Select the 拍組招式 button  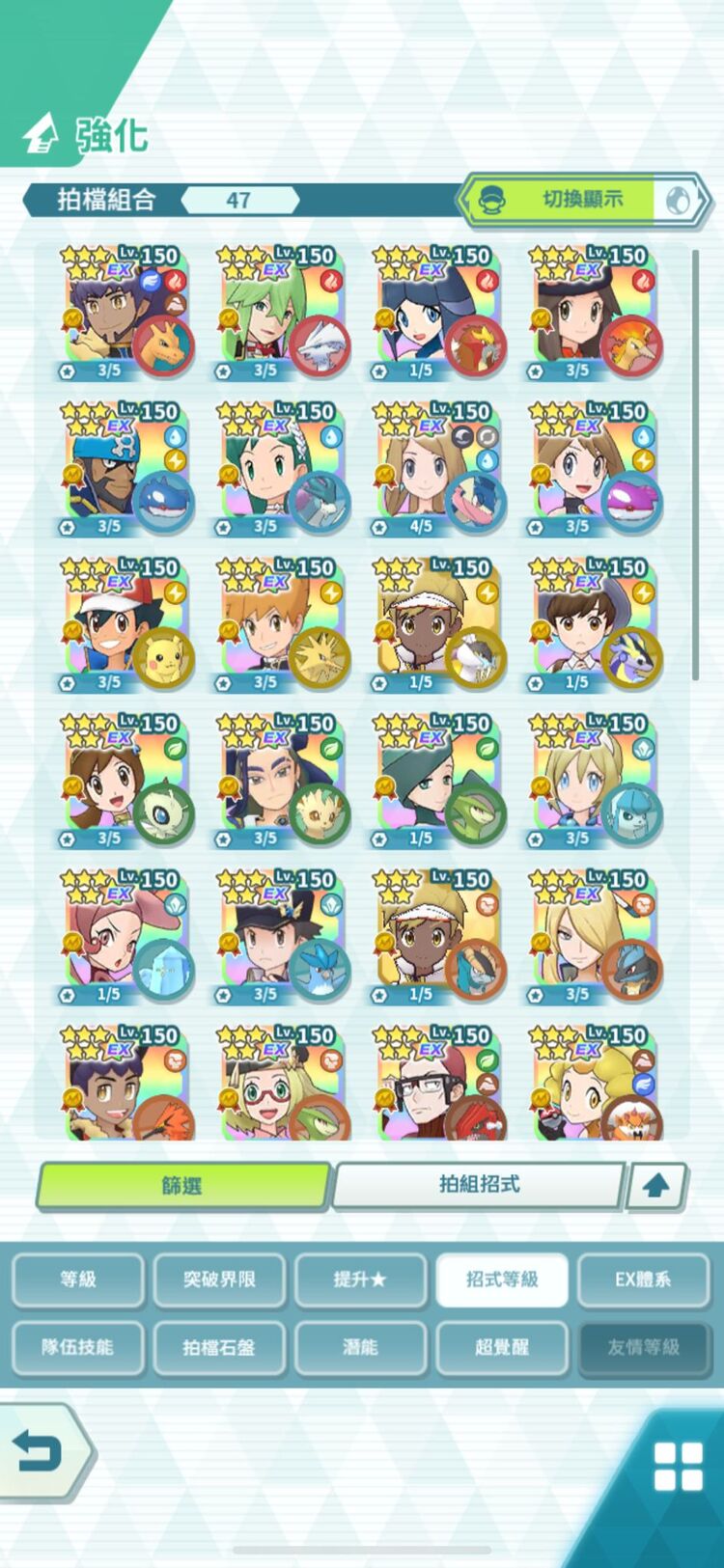(x=479, y=1184)
